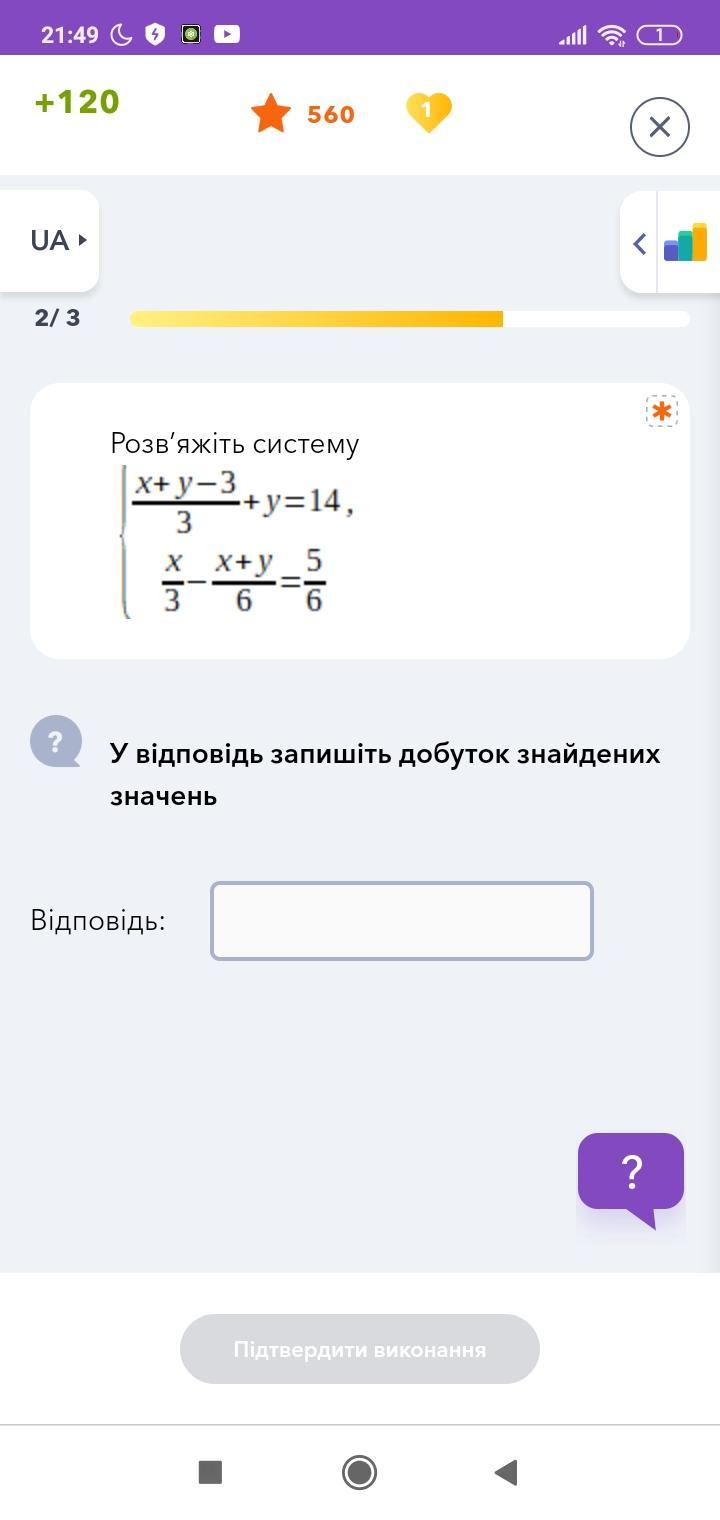Focus the Відповідь answer field
Viewport: 720px width, 1520px height.
pos(402,921)
